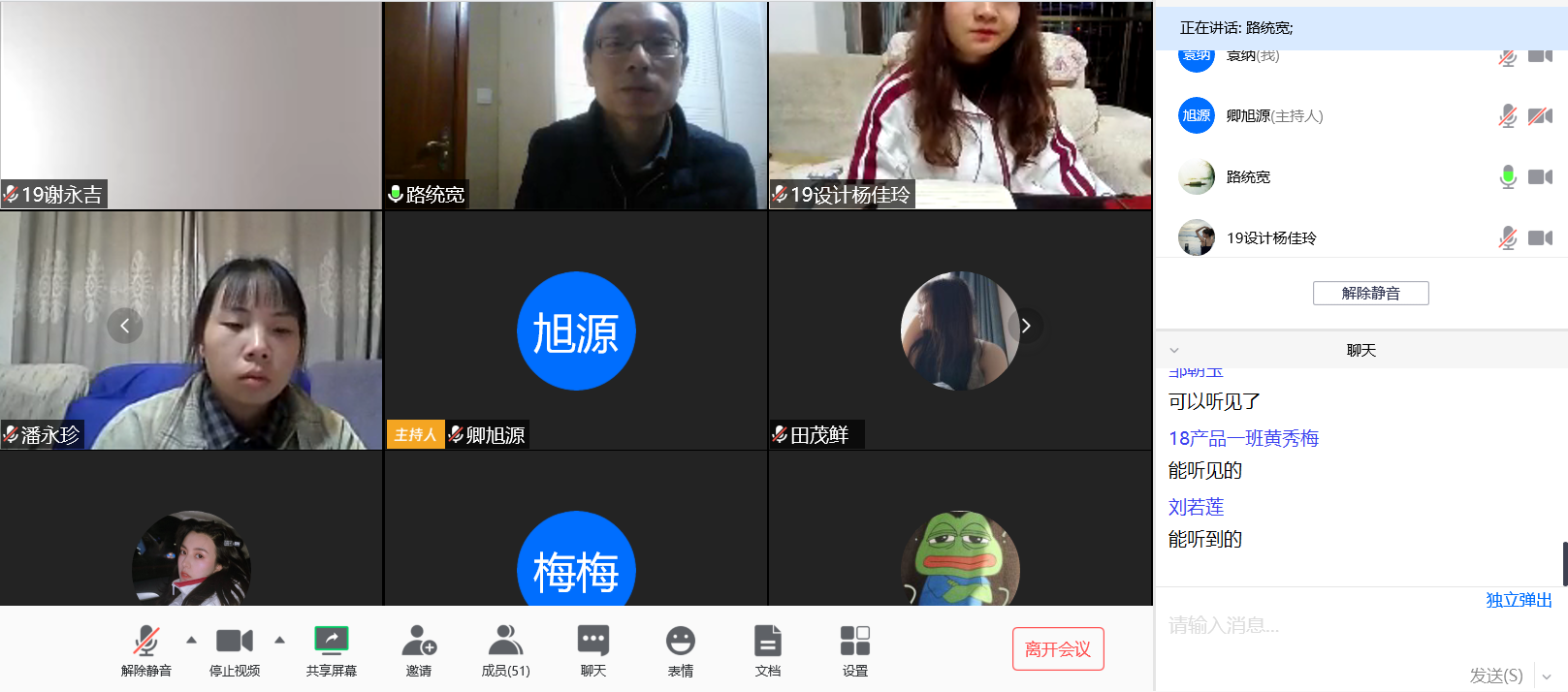The height and width of the screenshot is (692, 1568).
Task: Open the 表情 emoji reactions
Action: (x=680, y=650)
